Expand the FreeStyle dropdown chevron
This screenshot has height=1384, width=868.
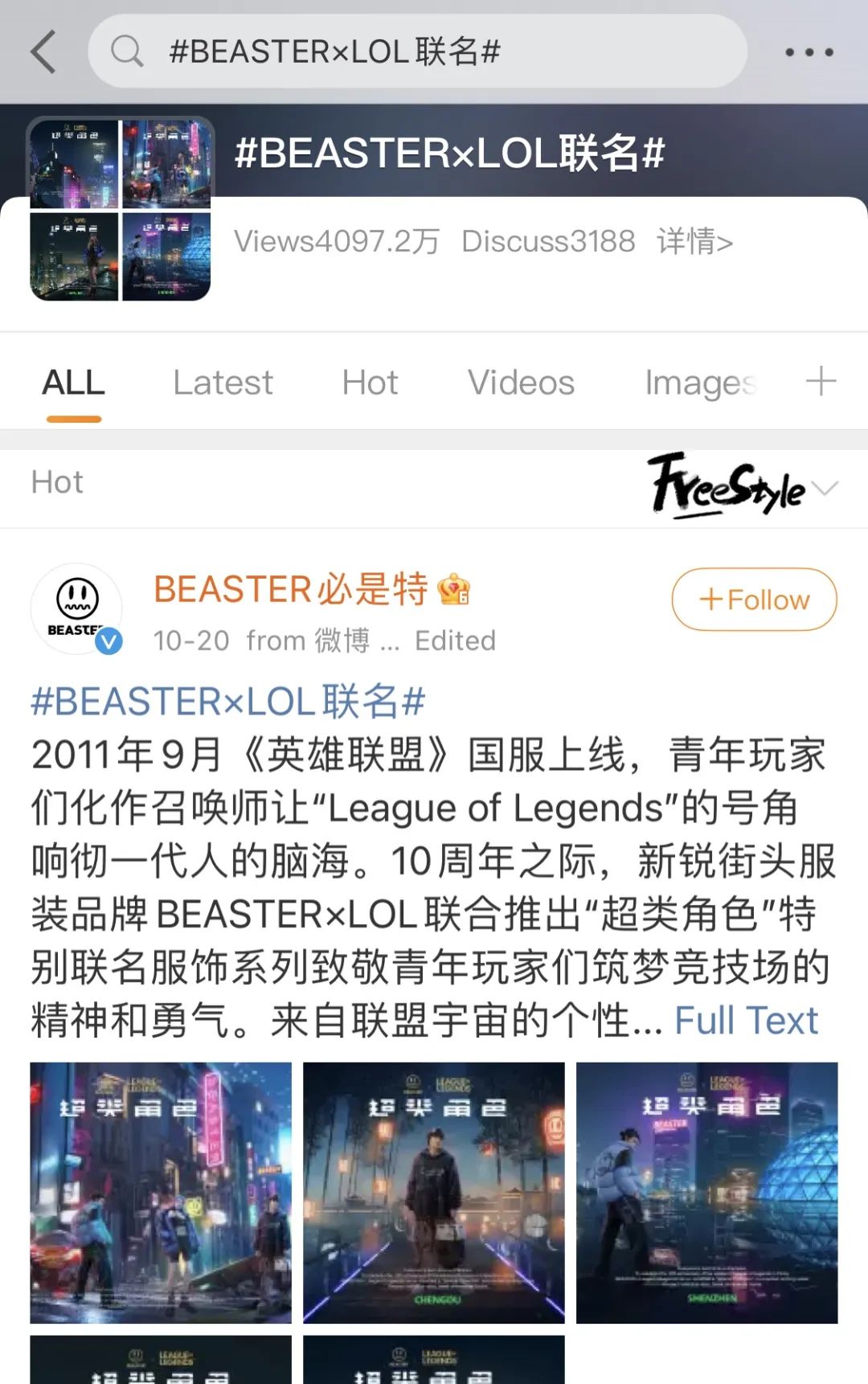coord(825,487)
